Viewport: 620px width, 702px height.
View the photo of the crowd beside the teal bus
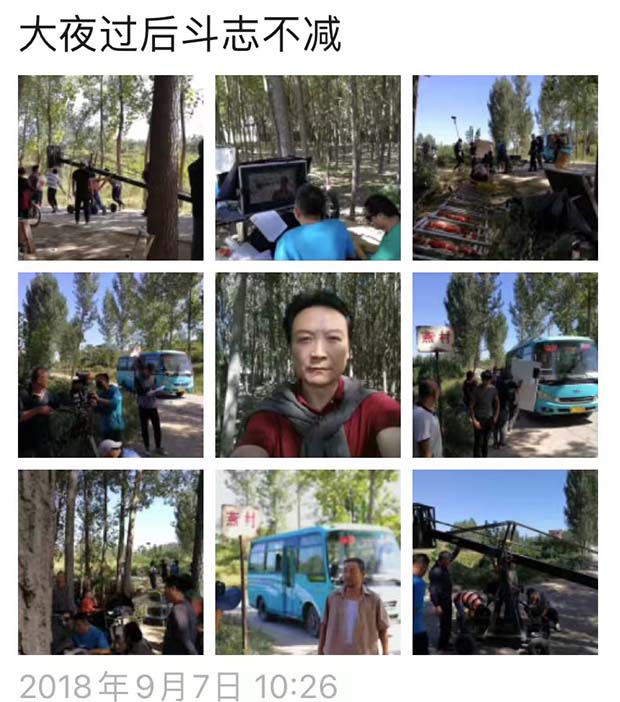coord(505,365)
